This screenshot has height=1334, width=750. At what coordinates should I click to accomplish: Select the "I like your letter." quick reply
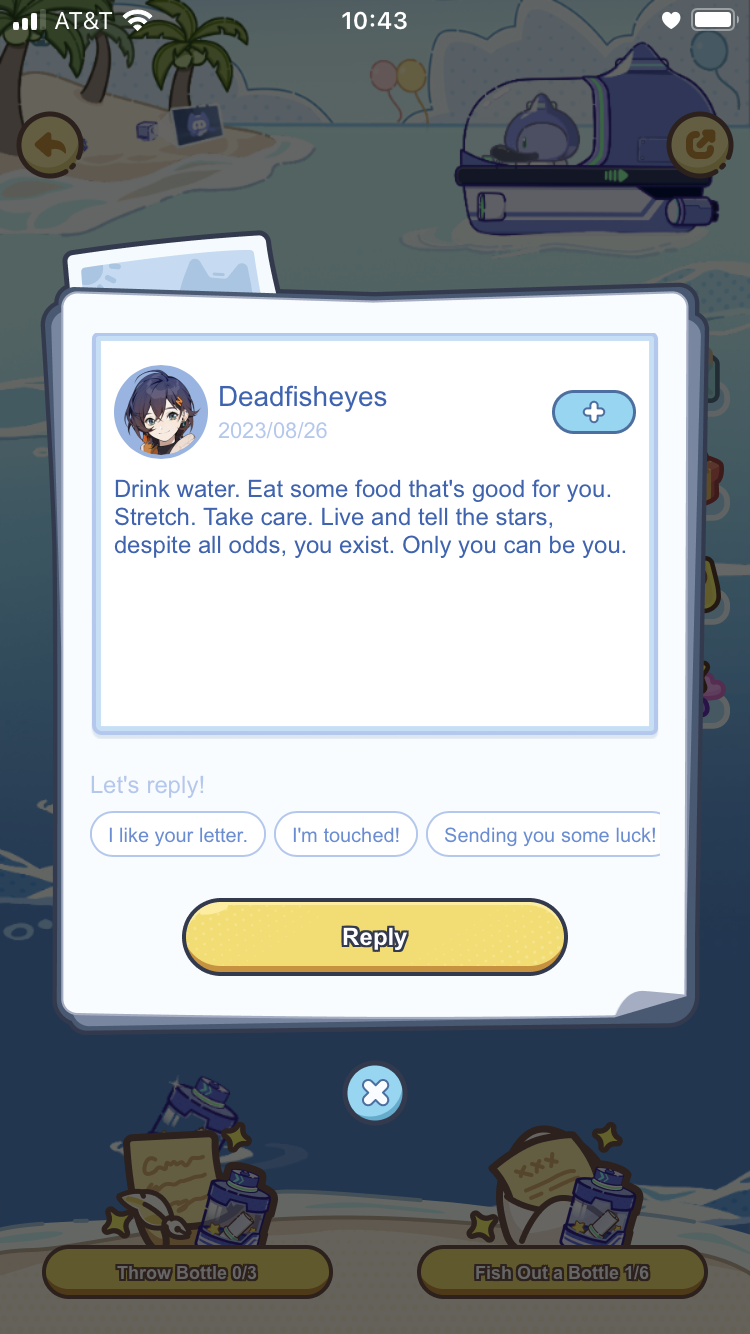(x=178, y=835)
